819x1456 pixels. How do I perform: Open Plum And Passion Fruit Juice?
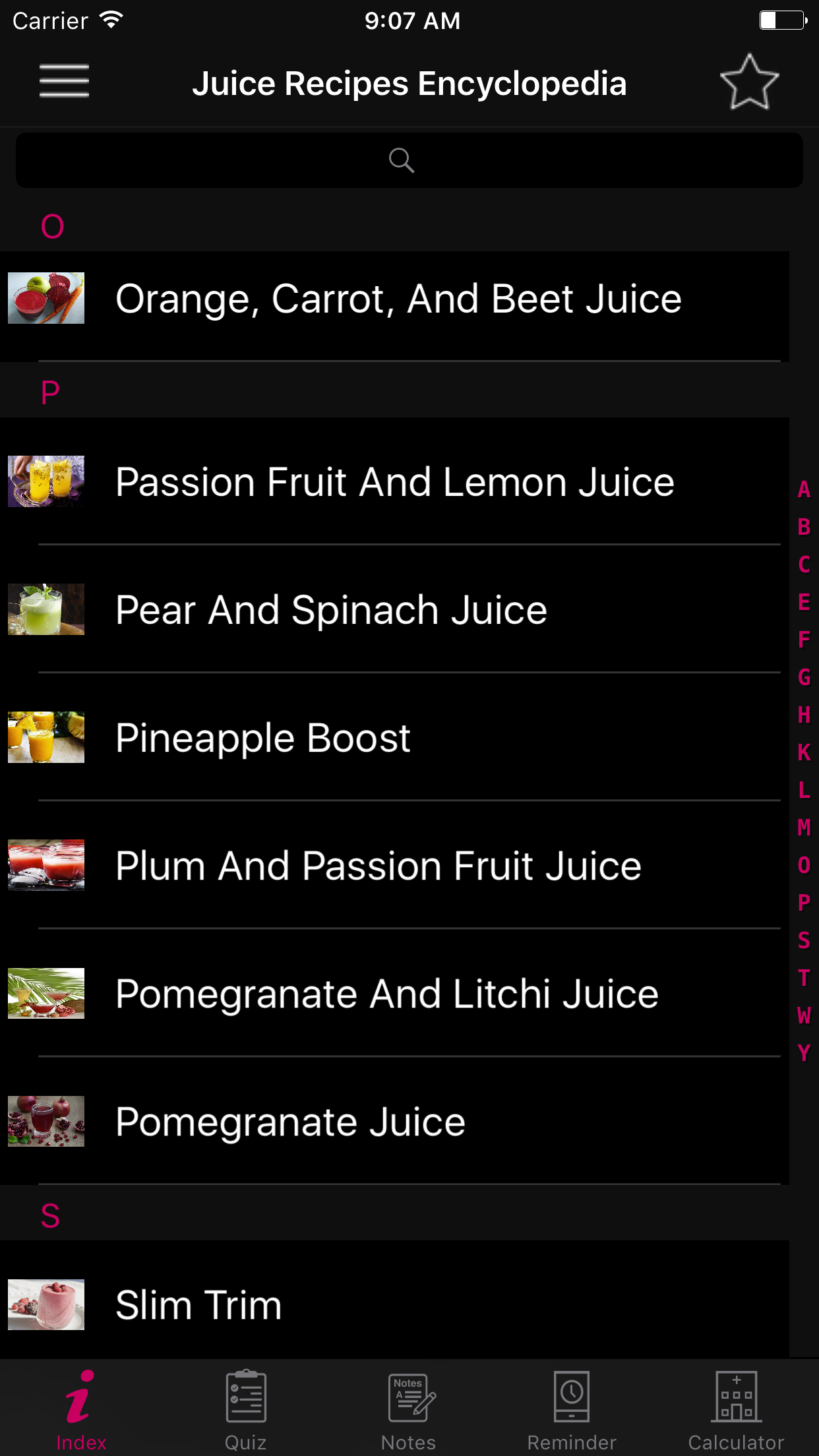pos(394,866)
